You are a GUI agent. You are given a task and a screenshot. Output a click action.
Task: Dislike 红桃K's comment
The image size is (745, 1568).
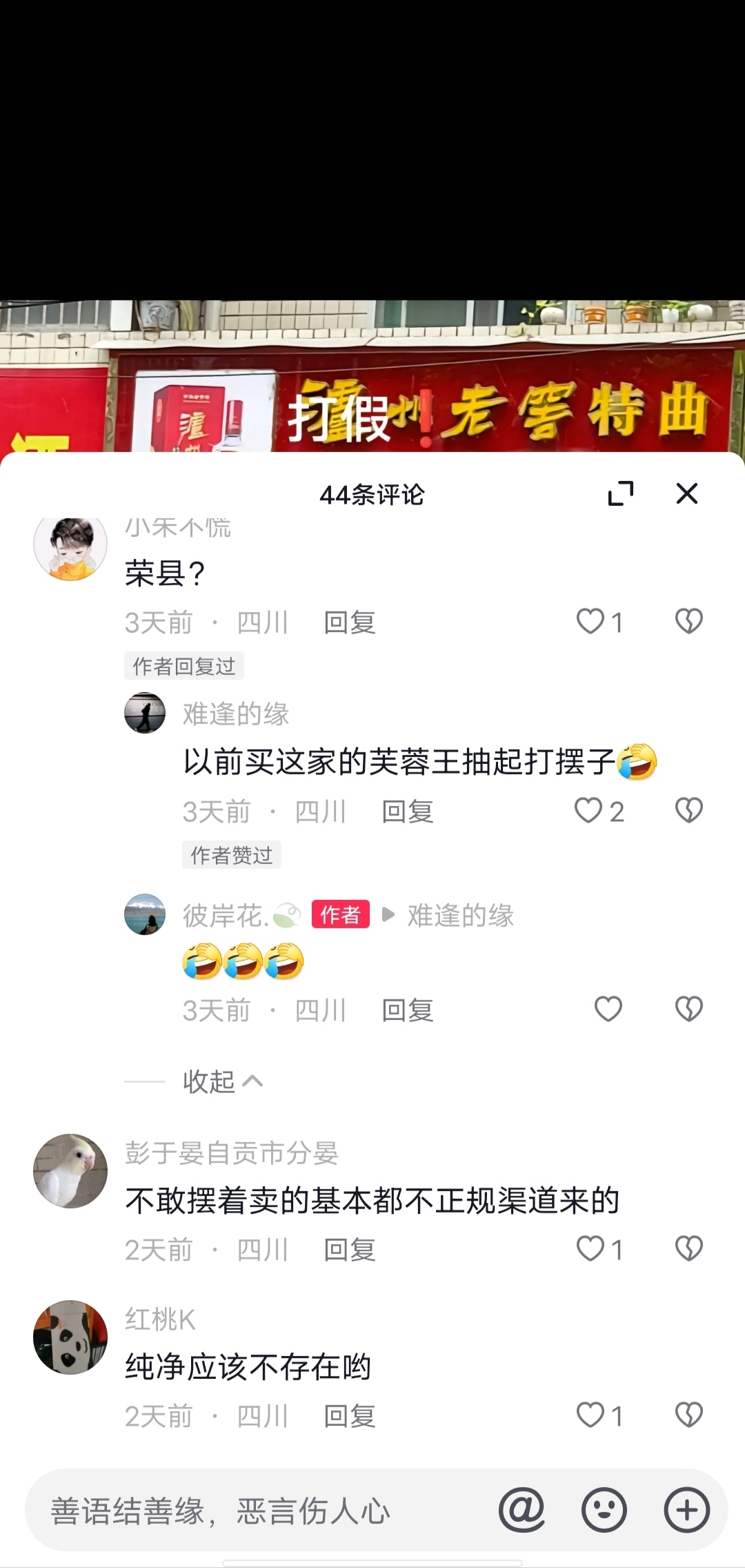(x=688, y=1415)
